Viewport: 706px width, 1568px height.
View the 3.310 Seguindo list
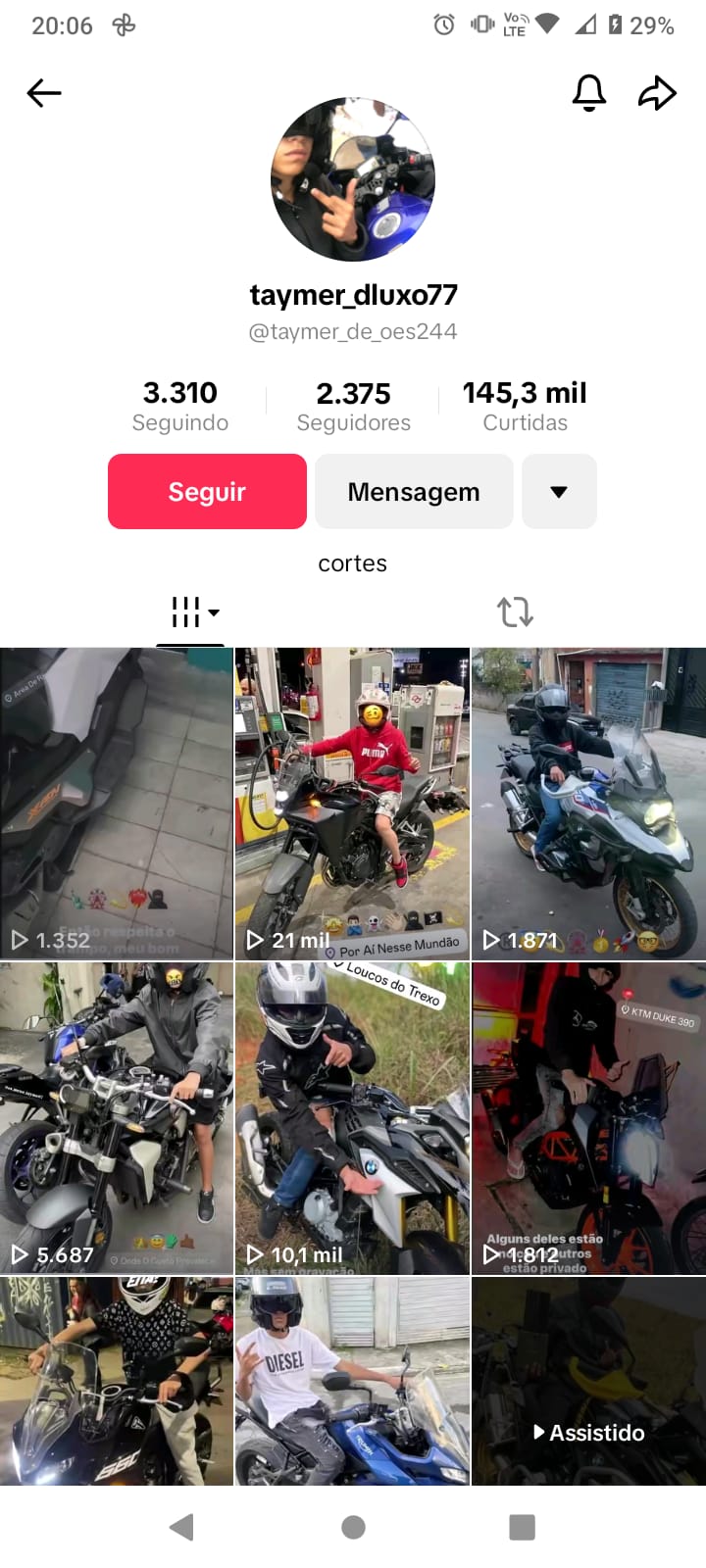(x=180, y=406)
